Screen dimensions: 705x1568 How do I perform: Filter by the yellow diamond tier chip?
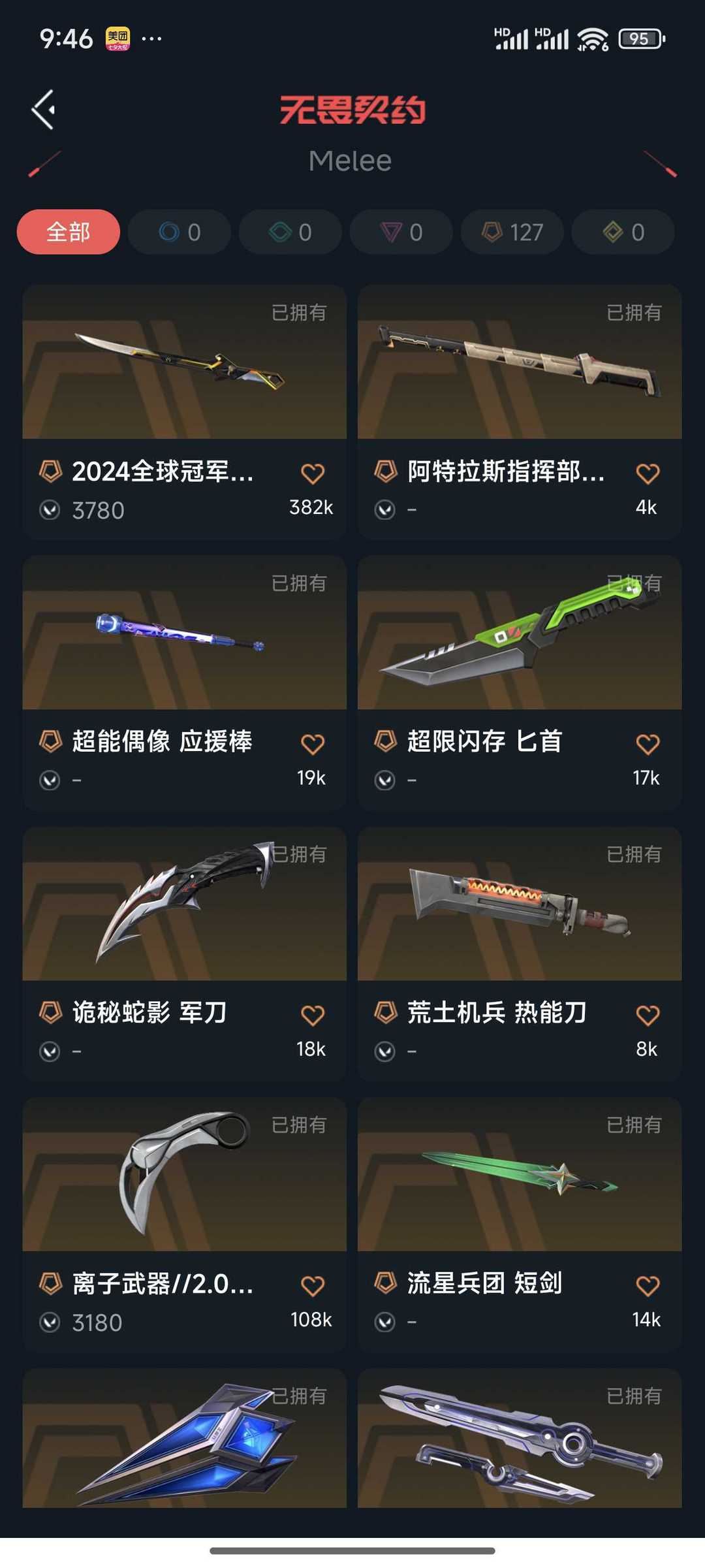pyautogui.click(x=623, y=232)
